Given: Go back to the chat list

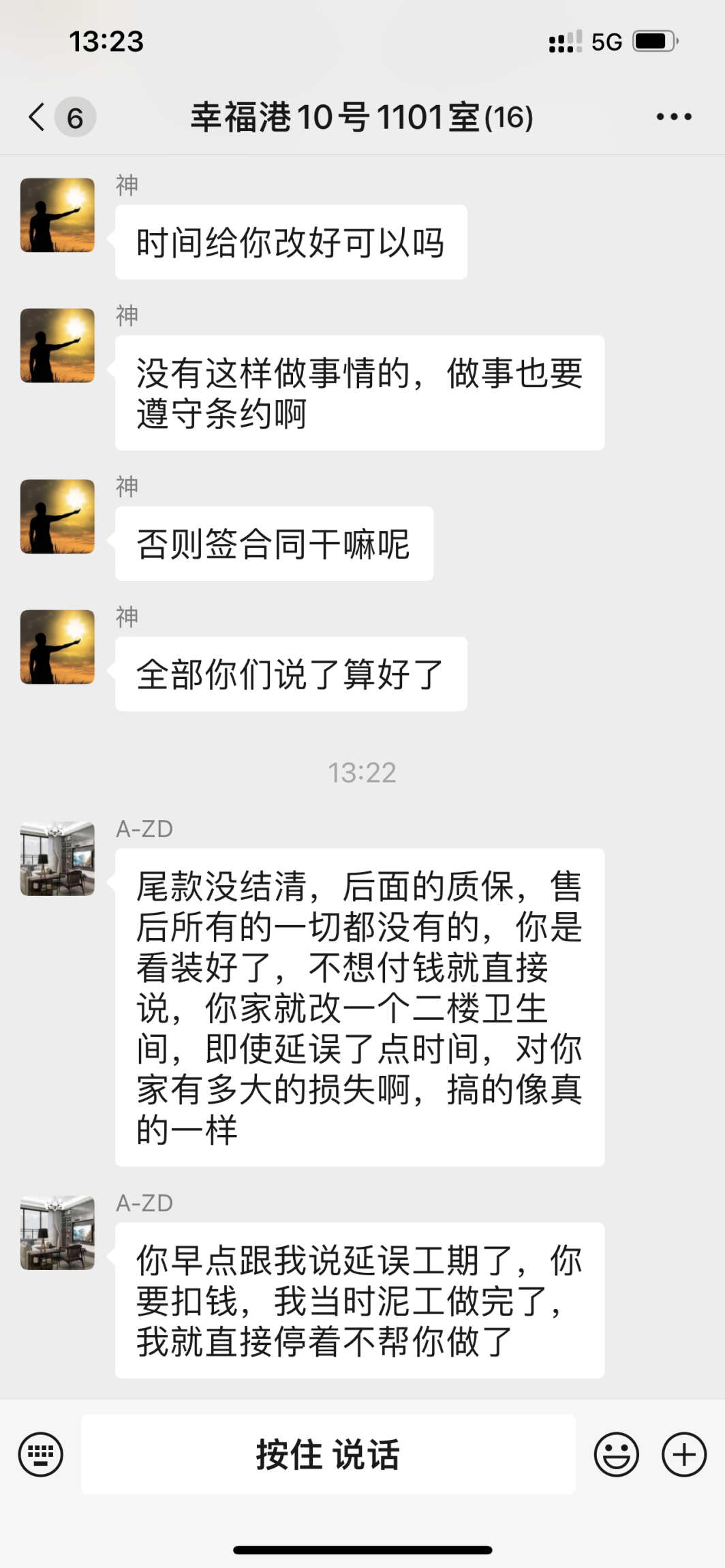Looking at the screenshot, I should coord(38,117).
